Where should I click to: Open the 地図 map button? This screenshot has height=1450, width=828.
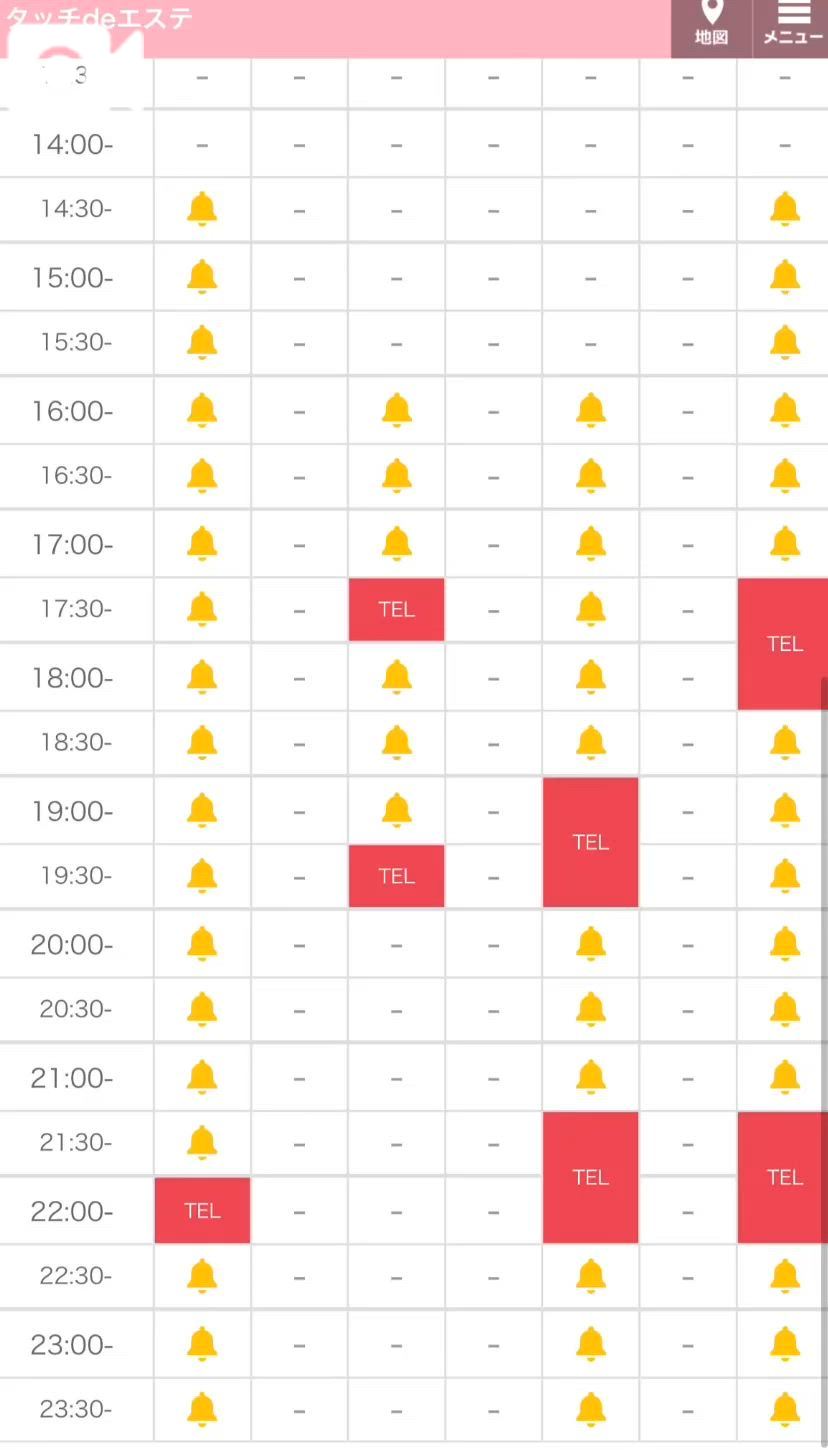pyautogui.click(x=711, y=27)
